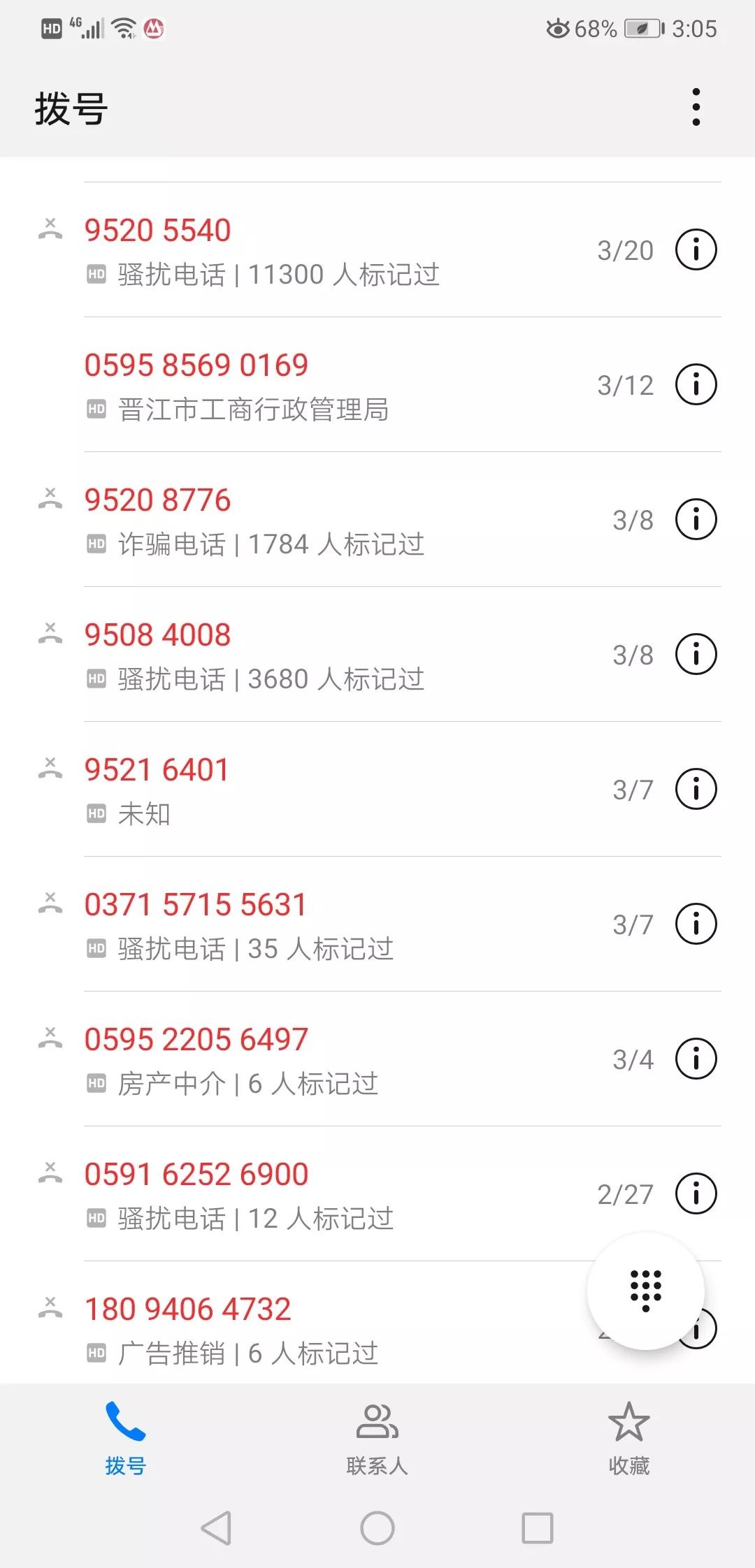
Task: Open the dialpad keypad
Action: [x=645, y=1295]
